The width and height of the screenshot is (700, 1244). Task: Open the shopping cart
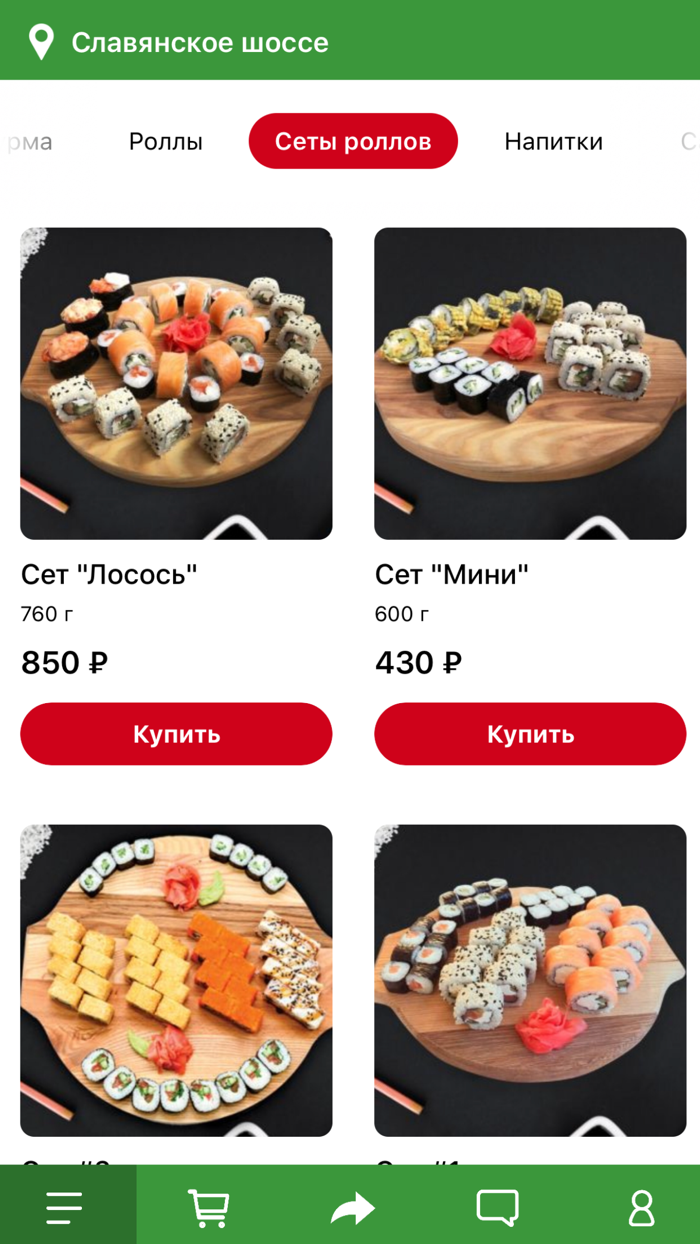pyautogui.click(x=208, y=1208)
